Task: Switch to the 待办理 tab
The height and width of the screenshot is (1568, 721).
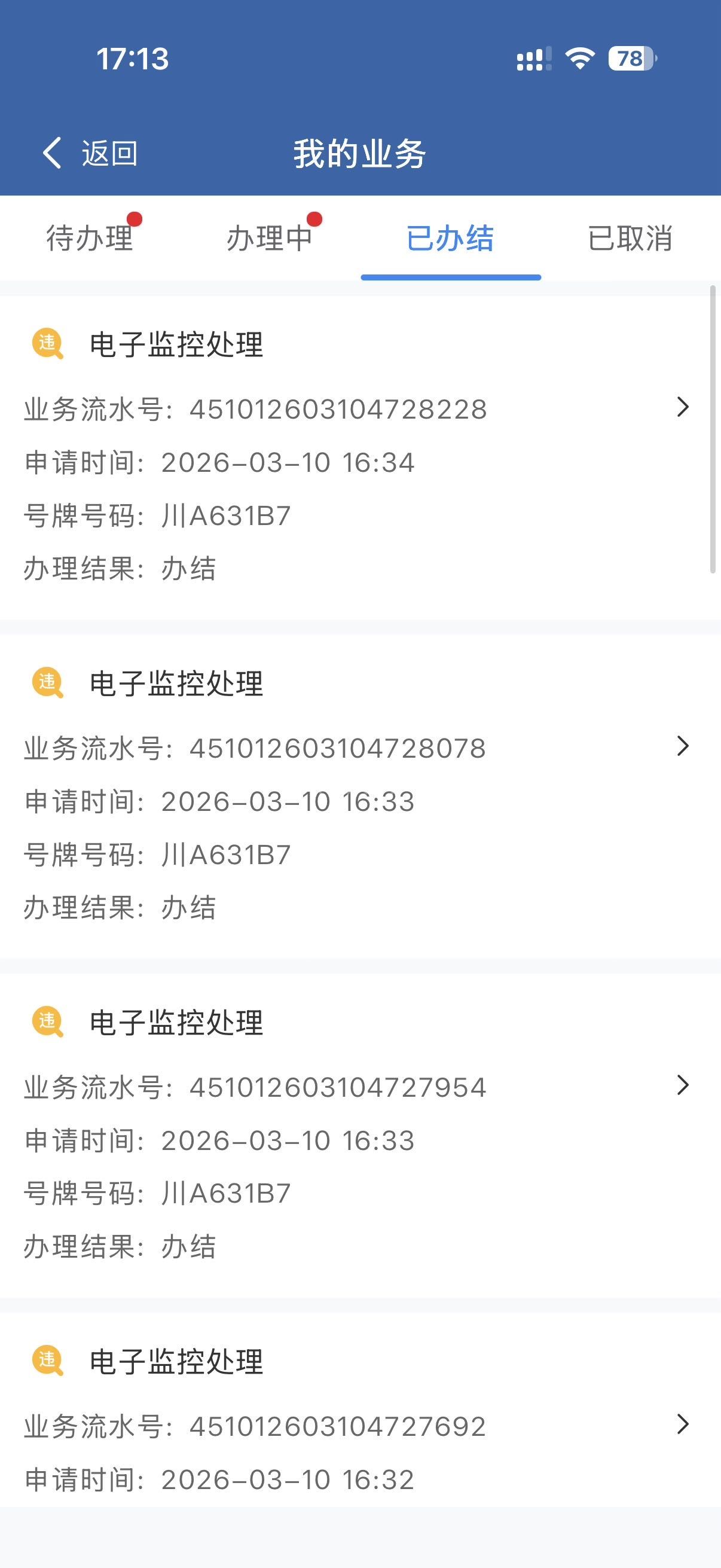Action: [90, 238]
